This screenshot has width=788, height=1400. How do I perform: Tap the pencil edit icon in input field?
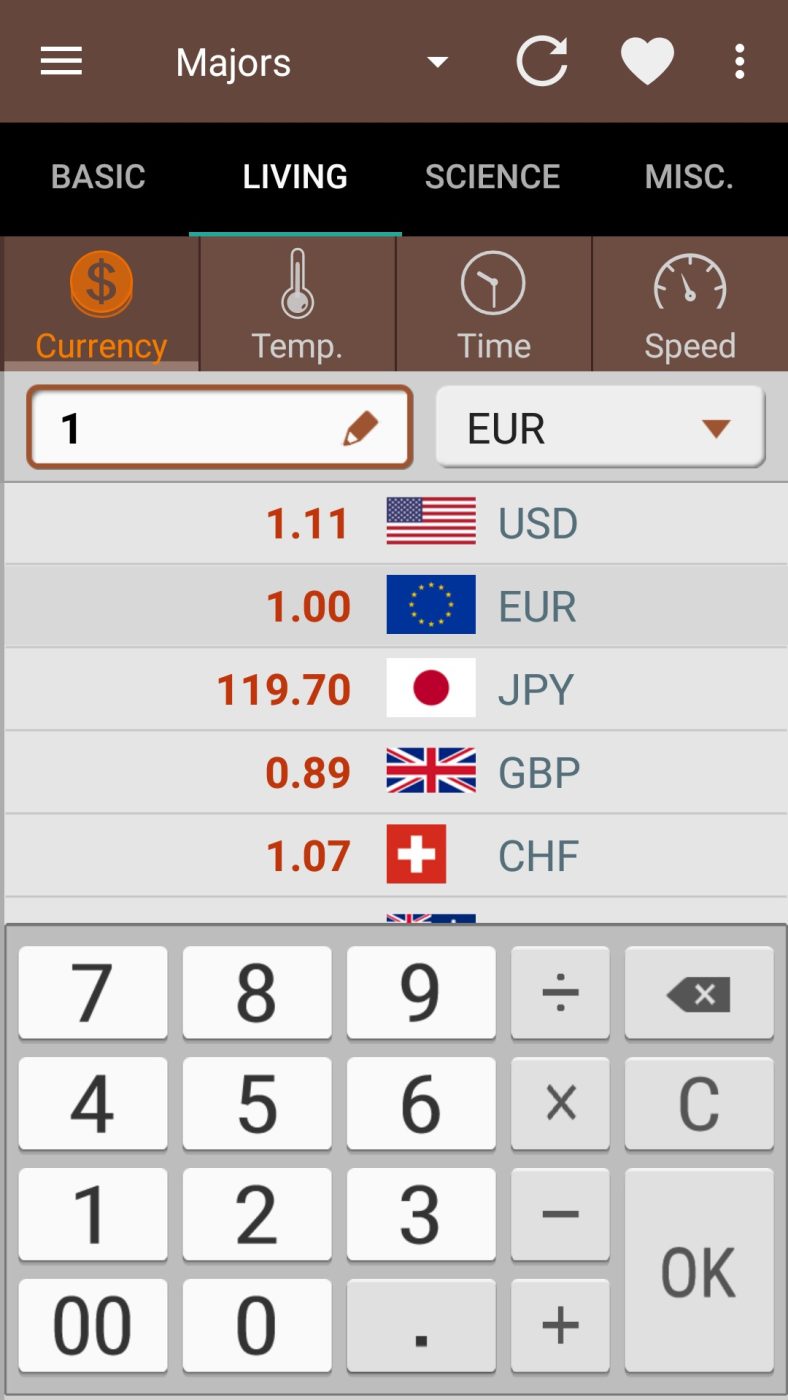(x=362, y=426)
